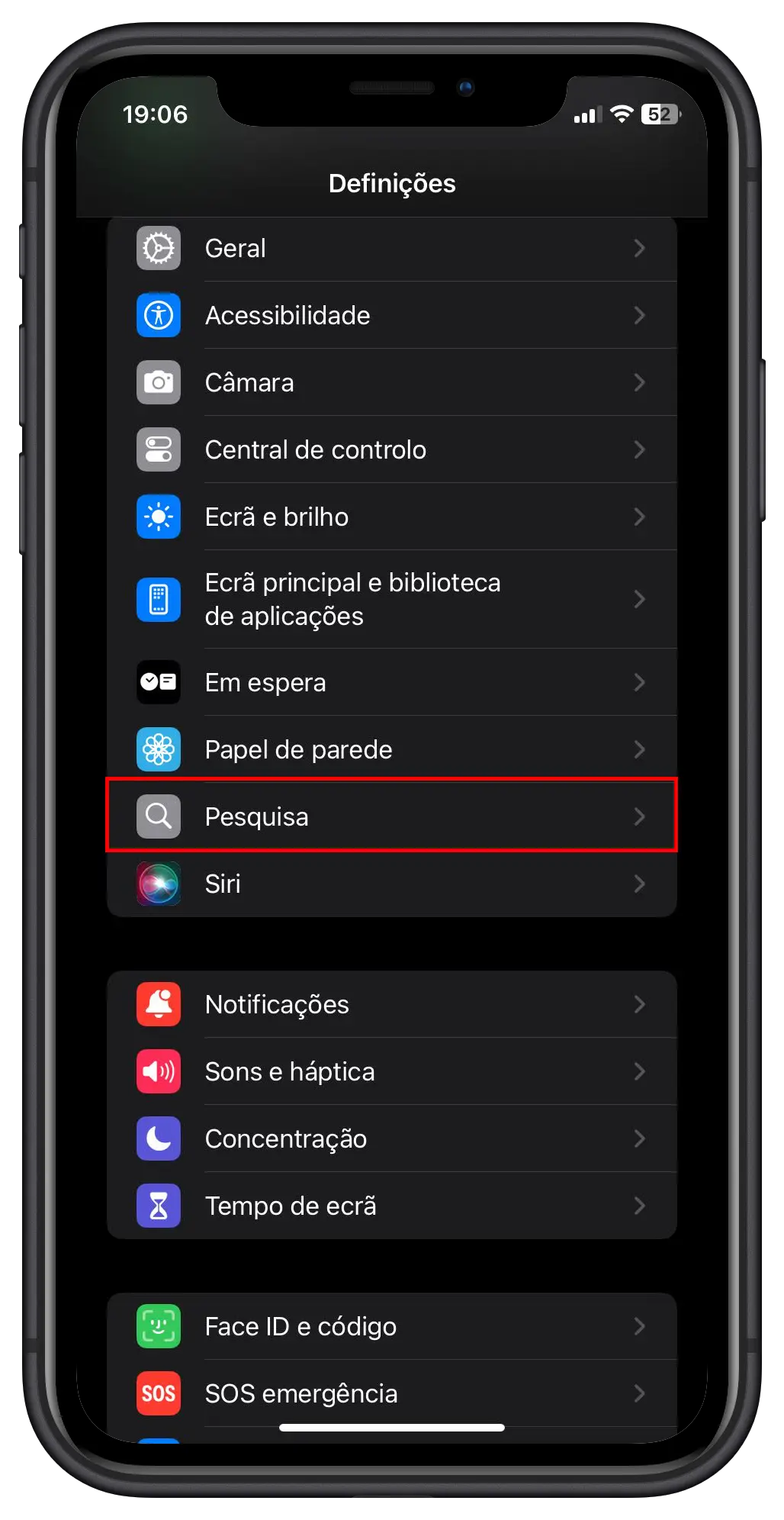Open Sons e háptica

point(391,1071)
